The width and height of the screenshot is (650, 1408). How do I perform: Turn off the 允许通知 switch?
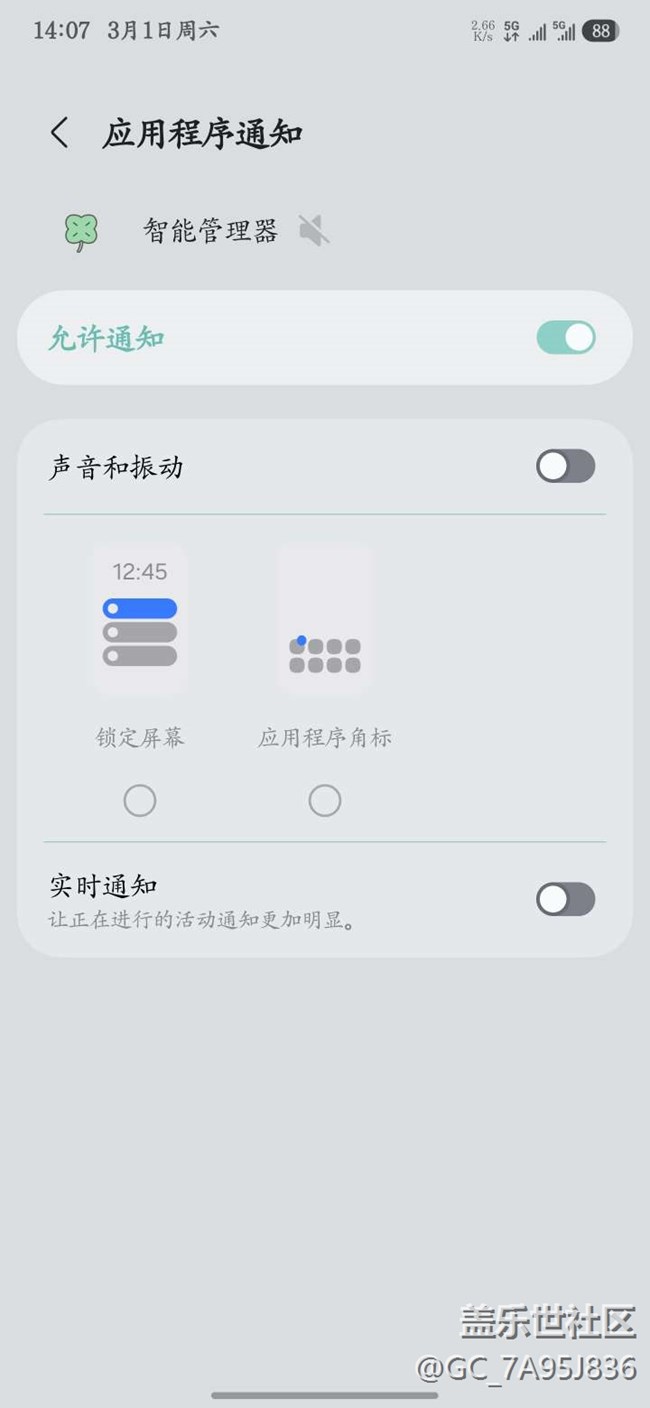coord(565,338)
